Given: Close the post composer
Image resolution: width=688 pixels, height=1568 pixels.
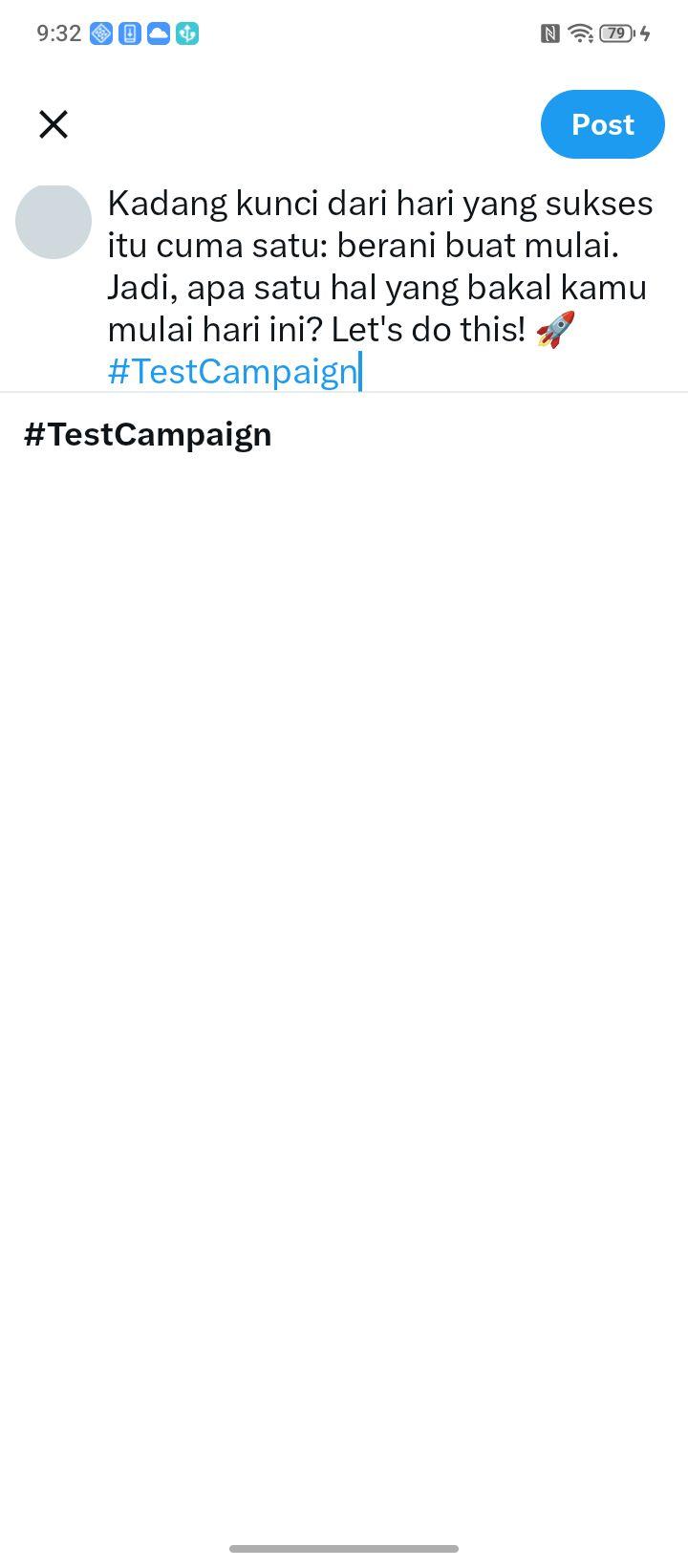Looking at the screenshot, I should click(54, 124).
